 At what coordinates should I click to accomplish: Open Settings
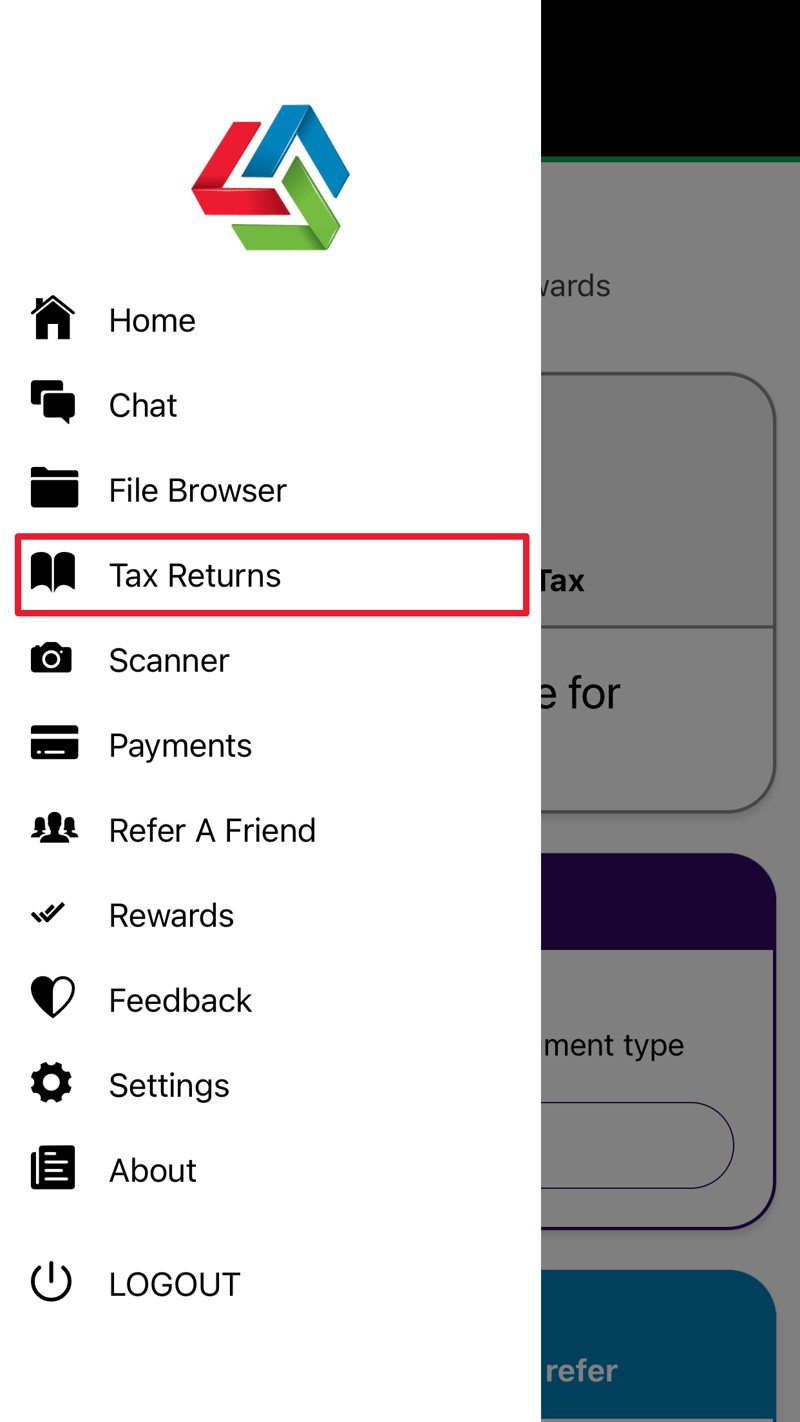coord(169,1085)
